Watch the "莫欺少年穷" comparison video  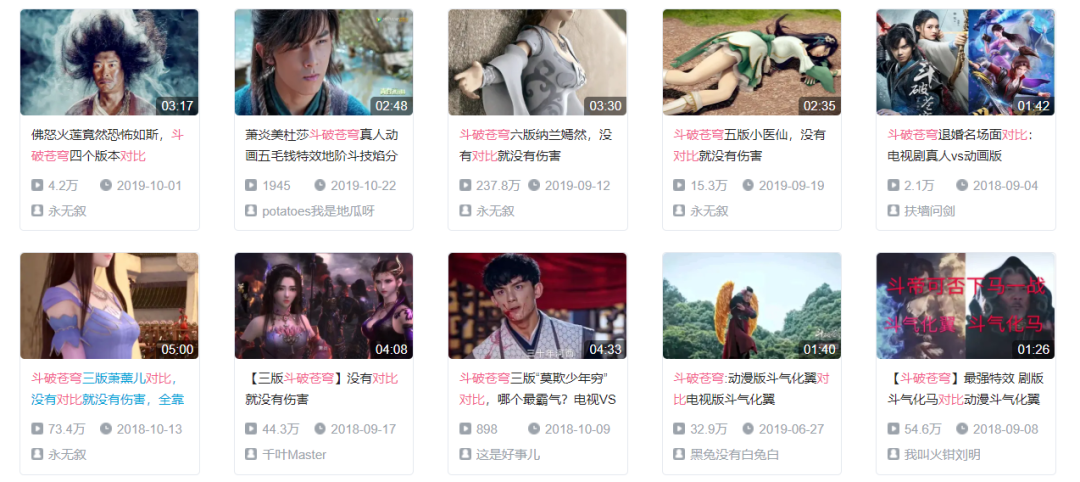pos(537,306)
